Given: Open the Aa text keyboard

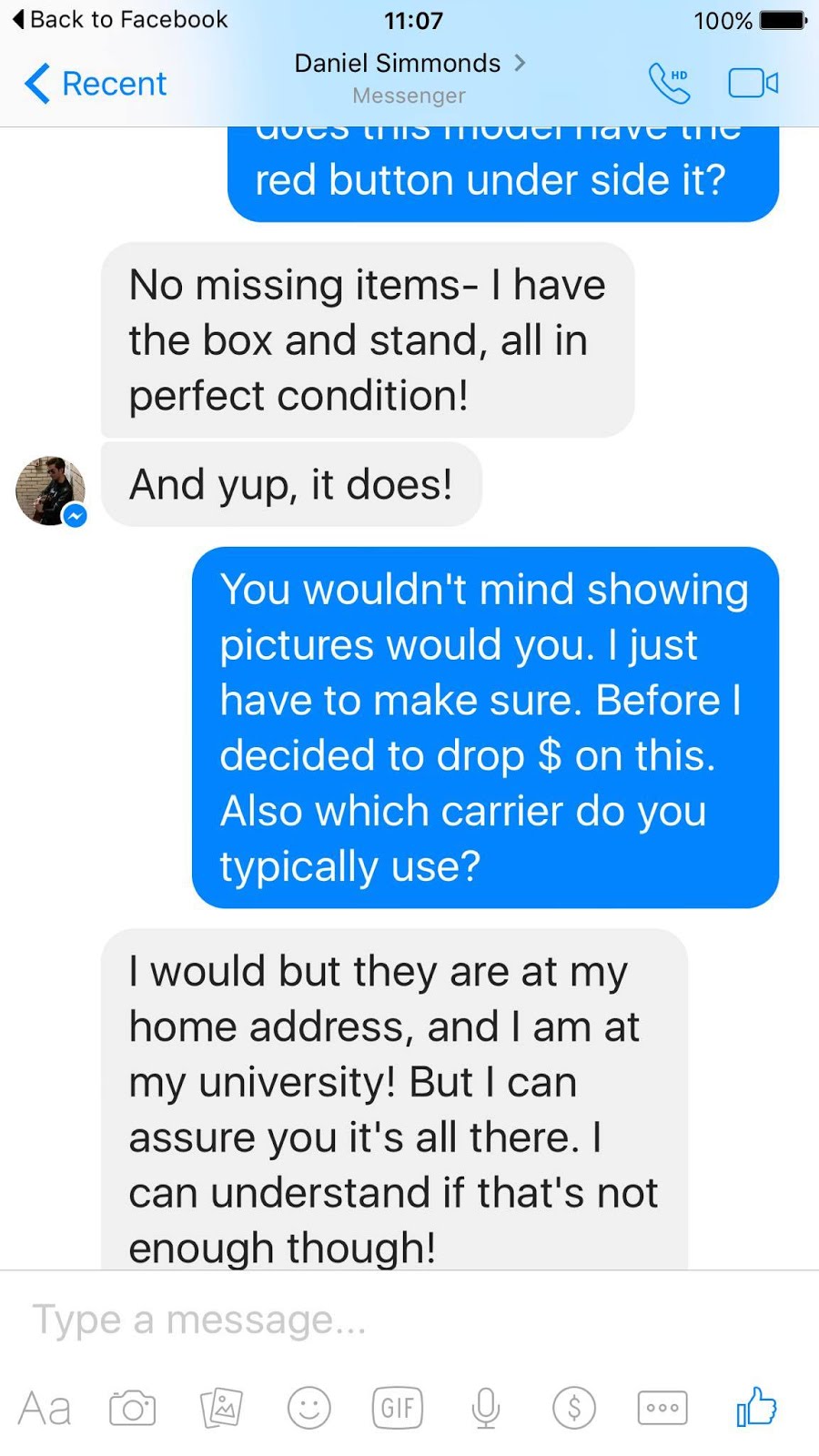Looking at the screenshot, I should [x=45, y=1409].
